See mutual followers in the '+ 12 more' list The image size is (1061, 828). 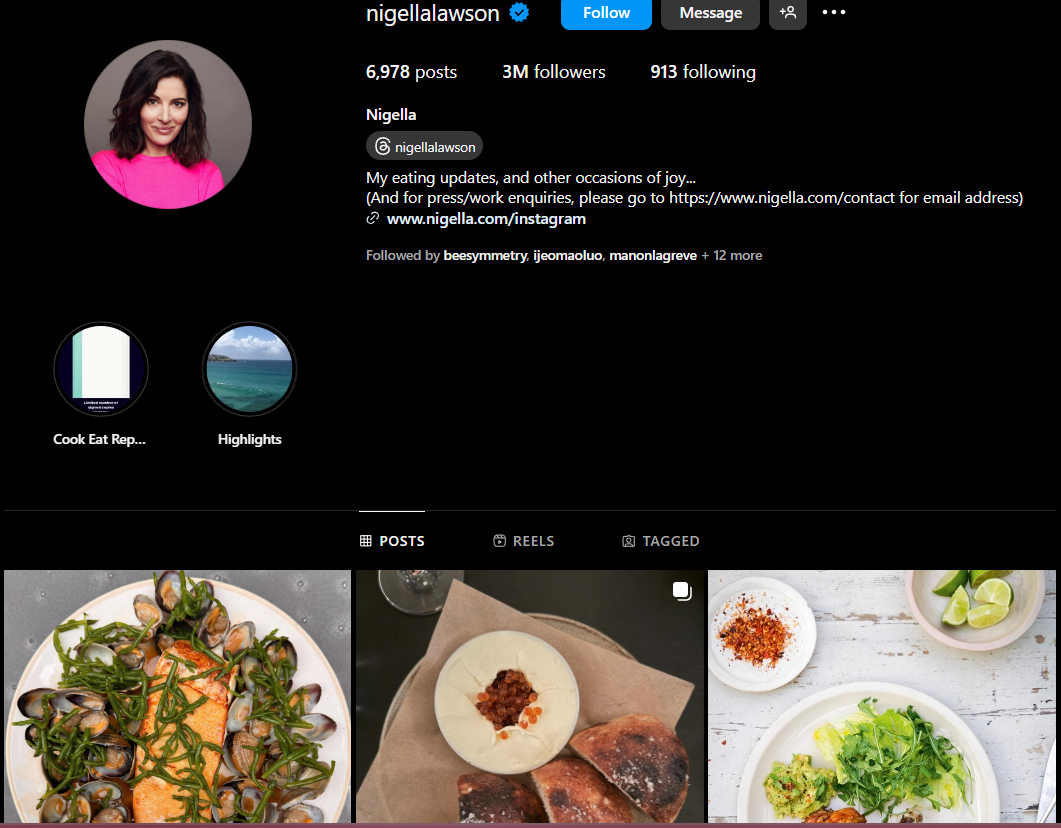731,256
